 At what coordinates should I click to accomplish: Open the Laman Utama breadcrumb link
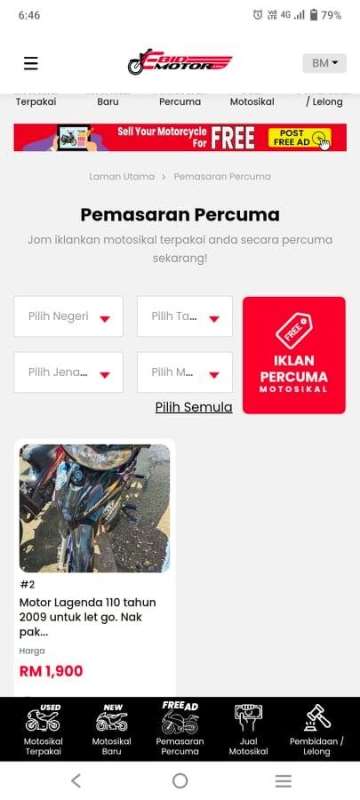(122, 177)
